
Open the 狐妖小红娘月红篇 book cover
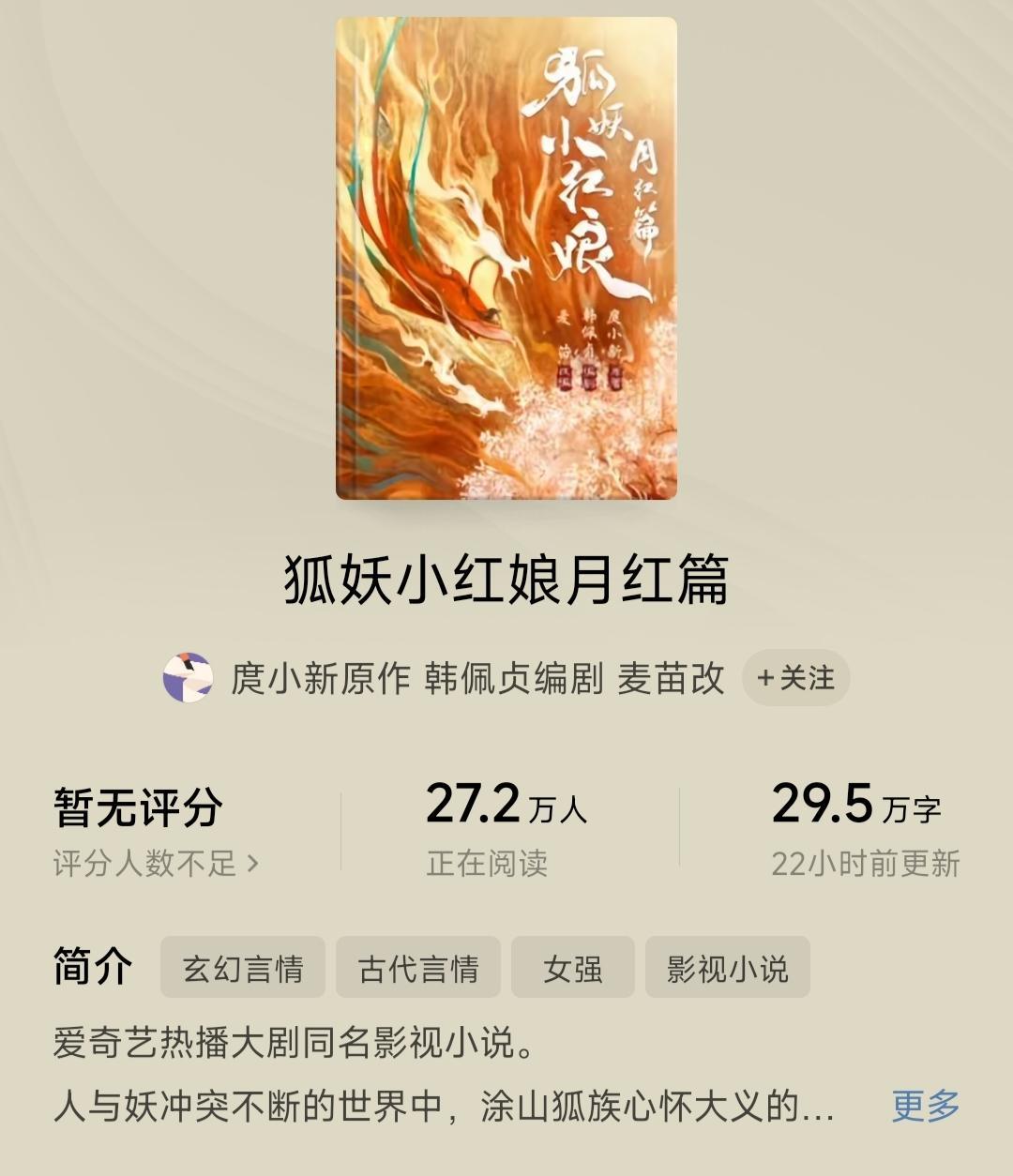coord(506,259)
